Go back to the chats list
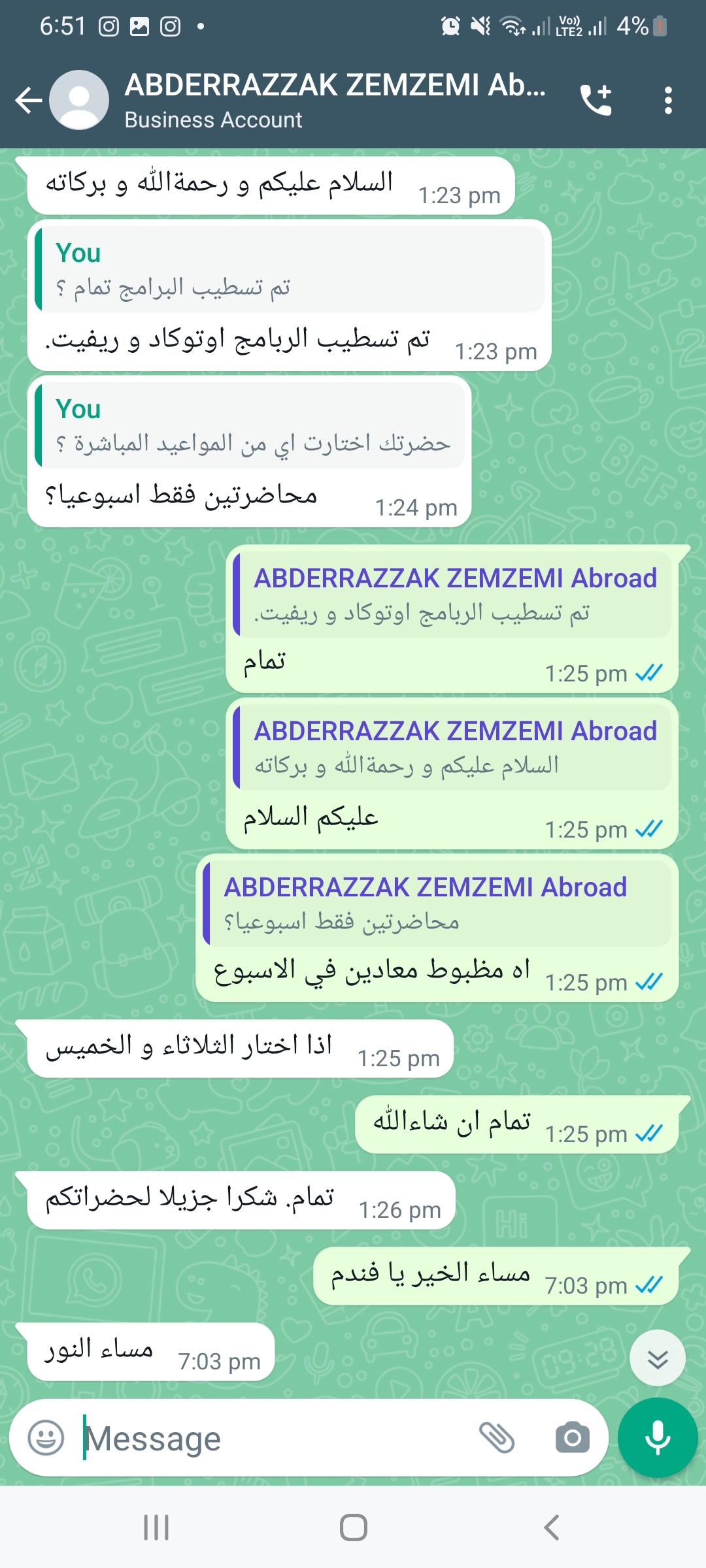This screenshot has width=706, height=1568. (x=29, y=101)
